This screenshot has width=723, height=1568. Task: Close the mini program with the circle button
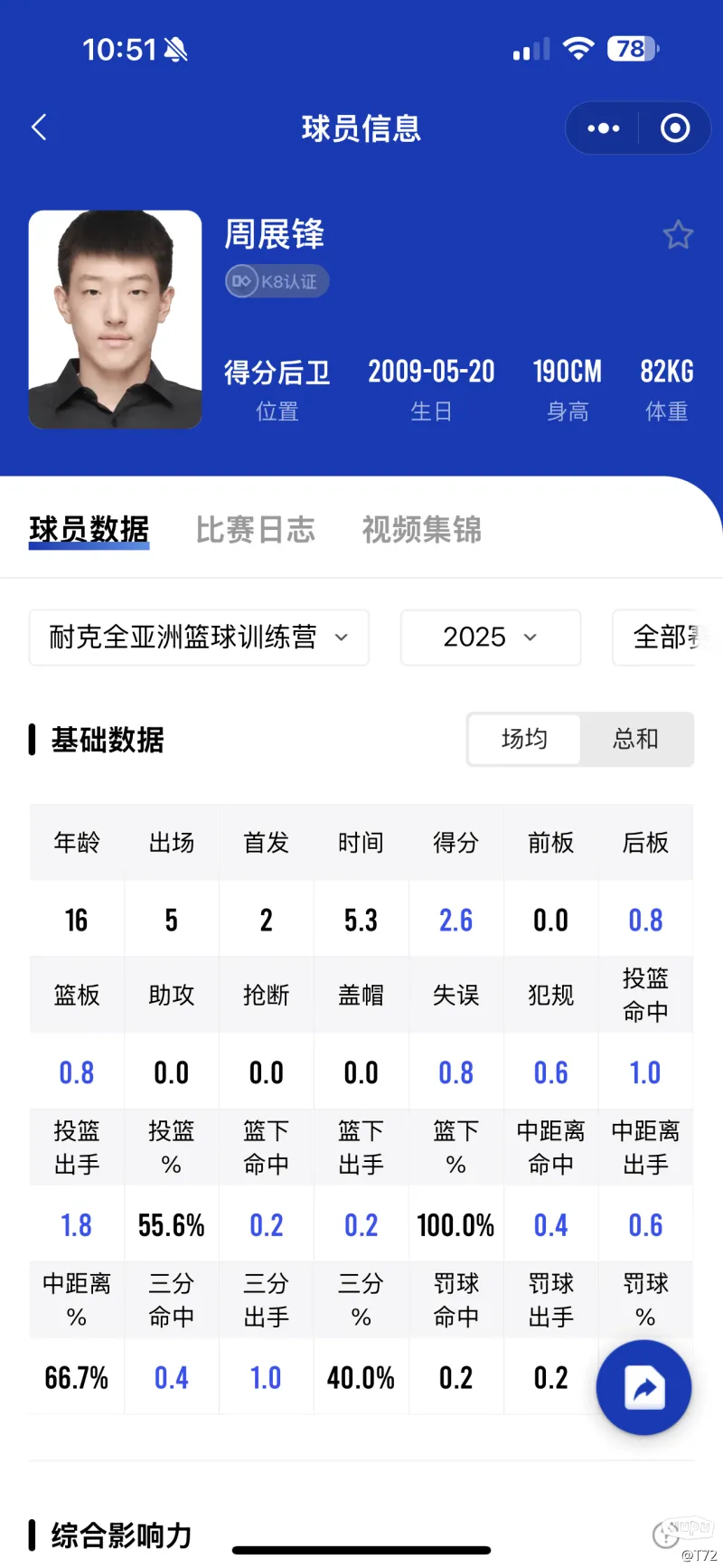(675, 128)
